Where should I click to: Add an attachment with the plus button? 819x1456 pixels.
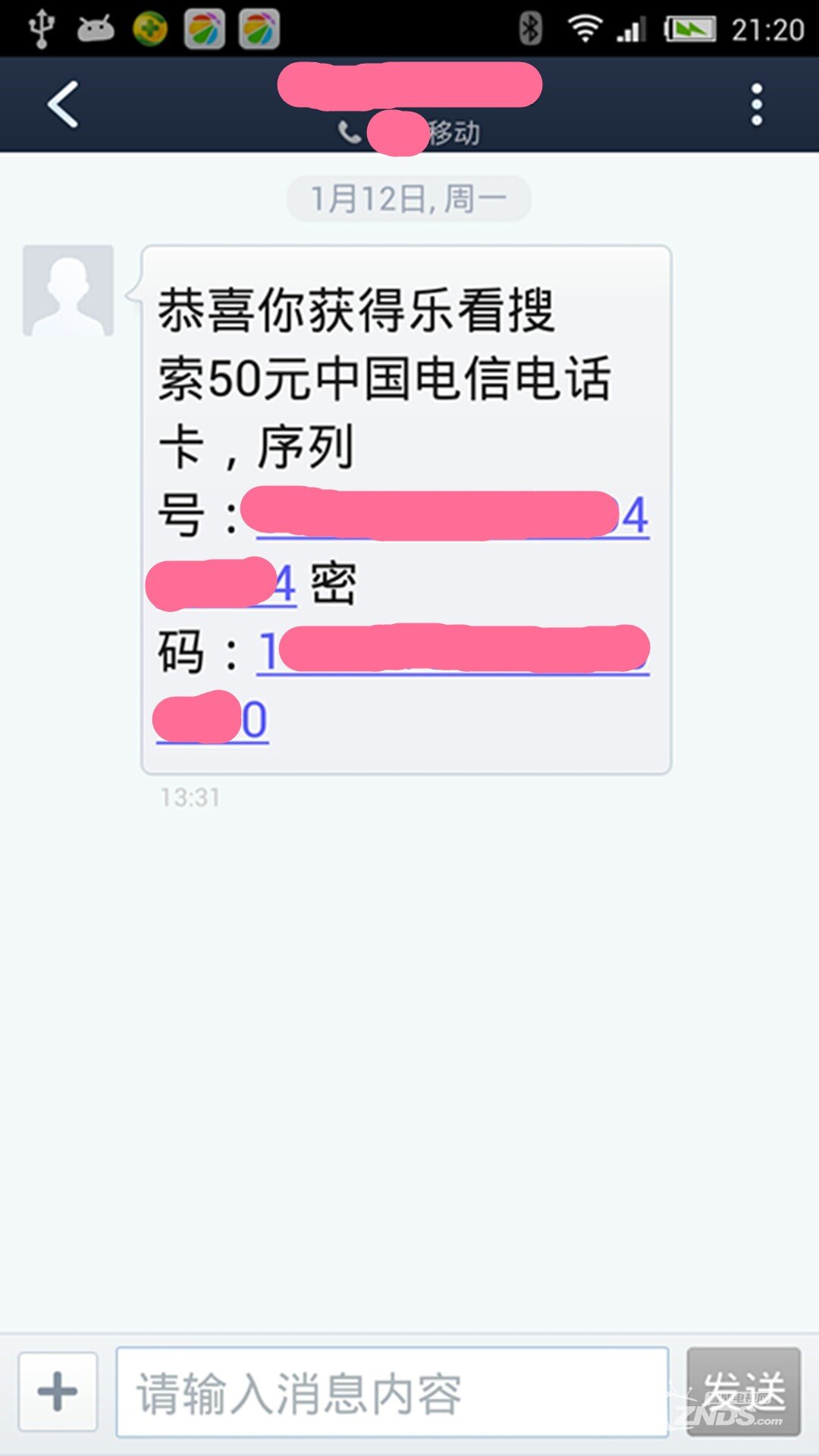[x=58, y=1392]
